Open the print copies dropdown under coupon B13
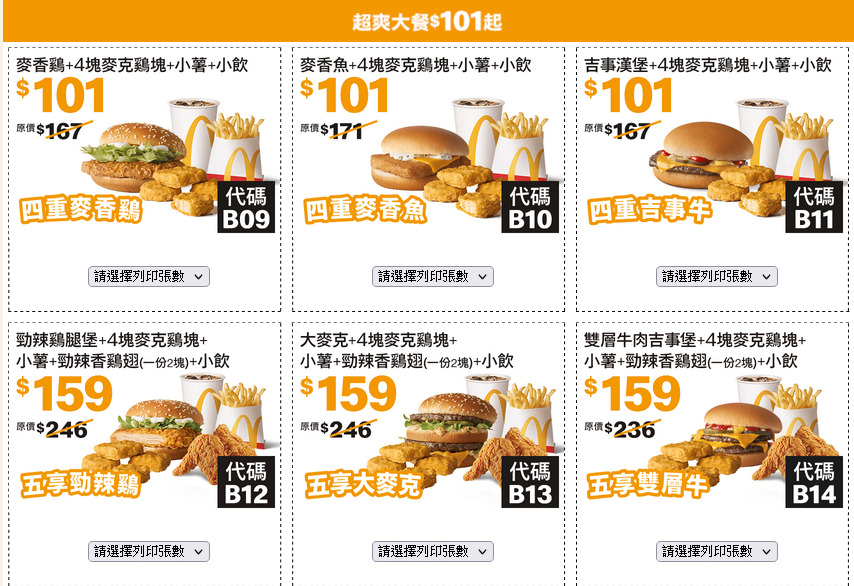This screenshot has height=586, width=854. 434,551
